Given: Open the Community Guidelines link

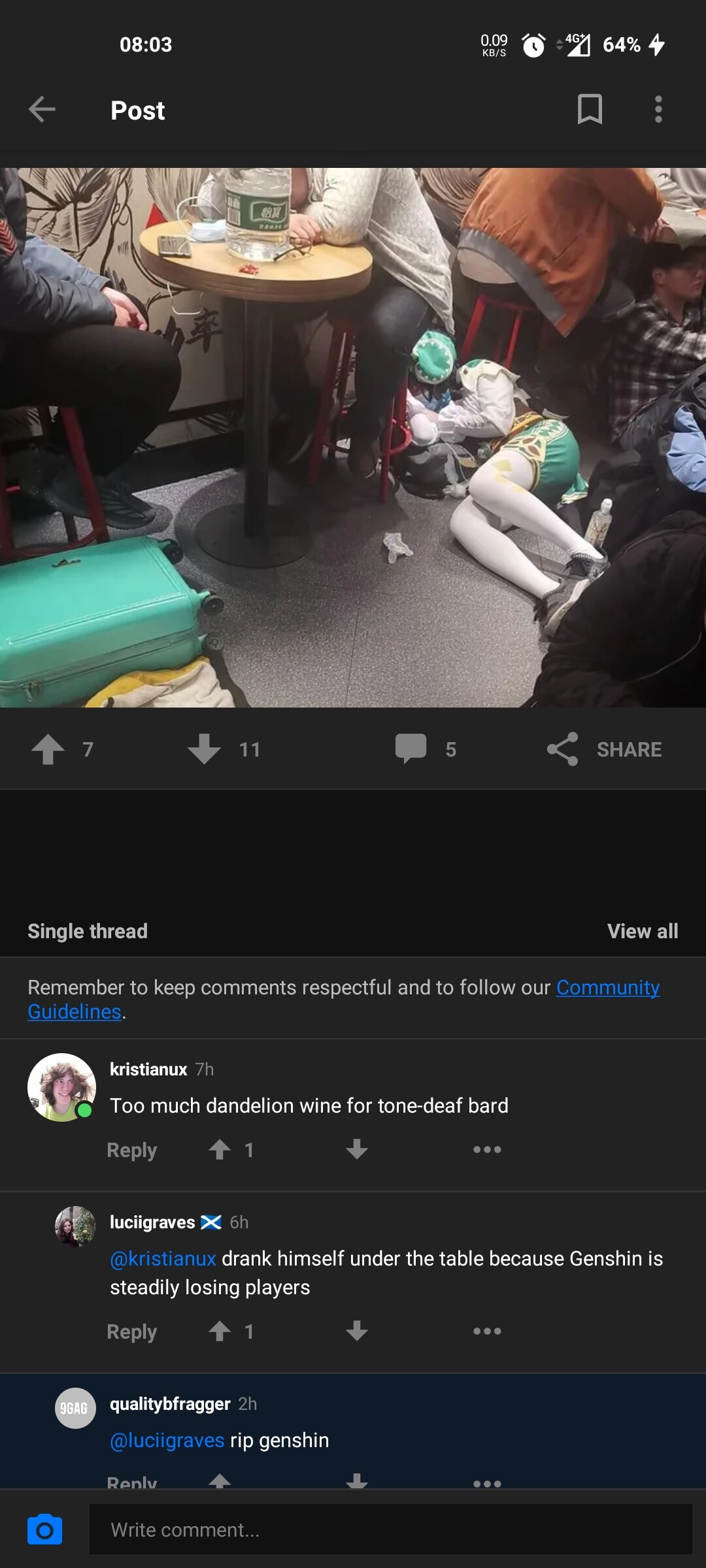Looking at the screenshot, I should pyautogui.click(x=607, y=987).
